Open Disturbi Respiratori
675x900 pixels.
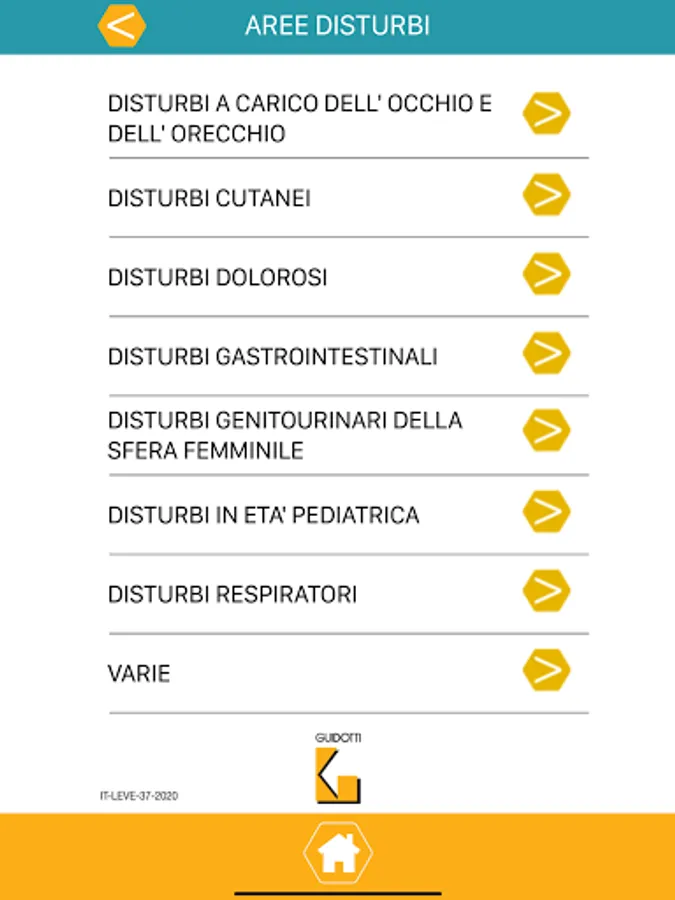546,591
